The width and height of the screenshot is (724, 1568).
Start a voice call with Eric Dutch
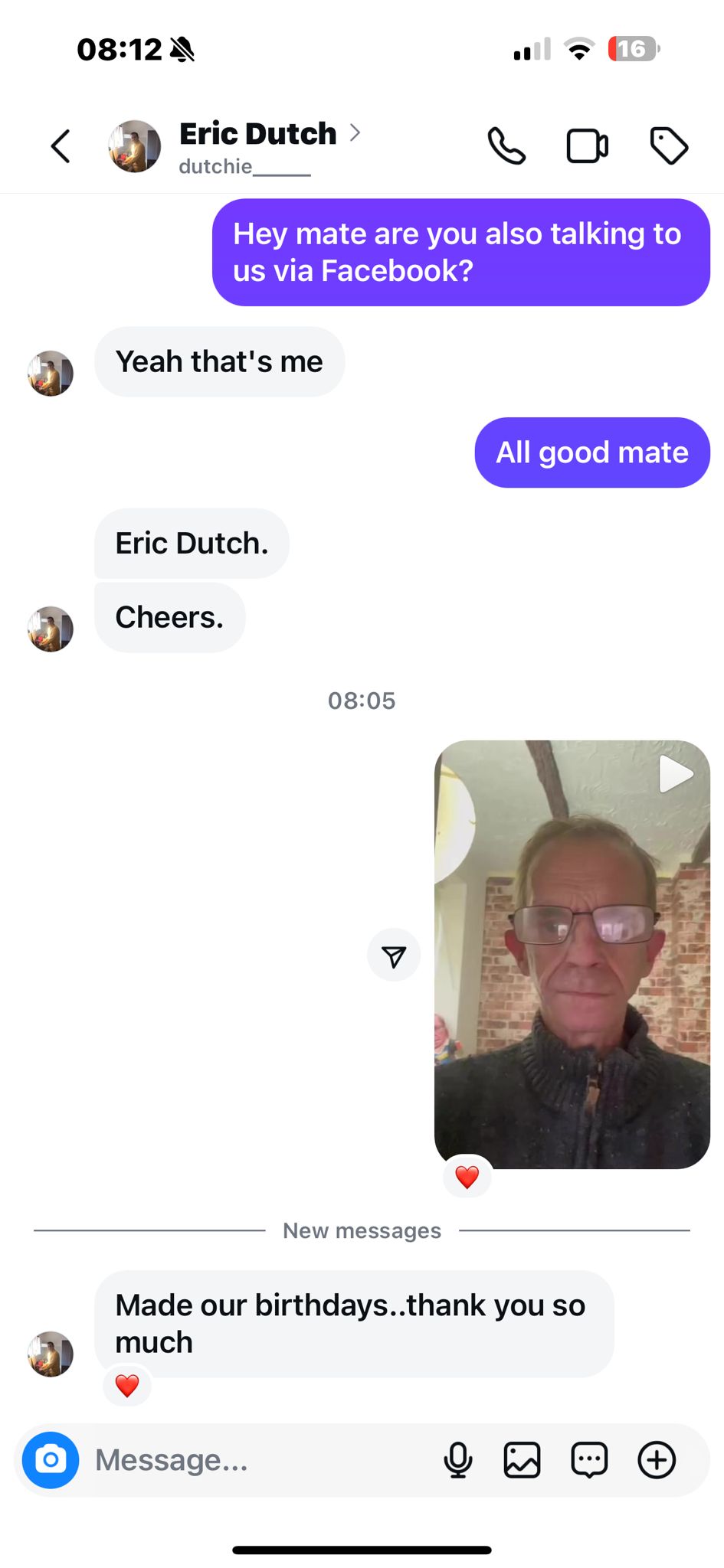[506, 145]
